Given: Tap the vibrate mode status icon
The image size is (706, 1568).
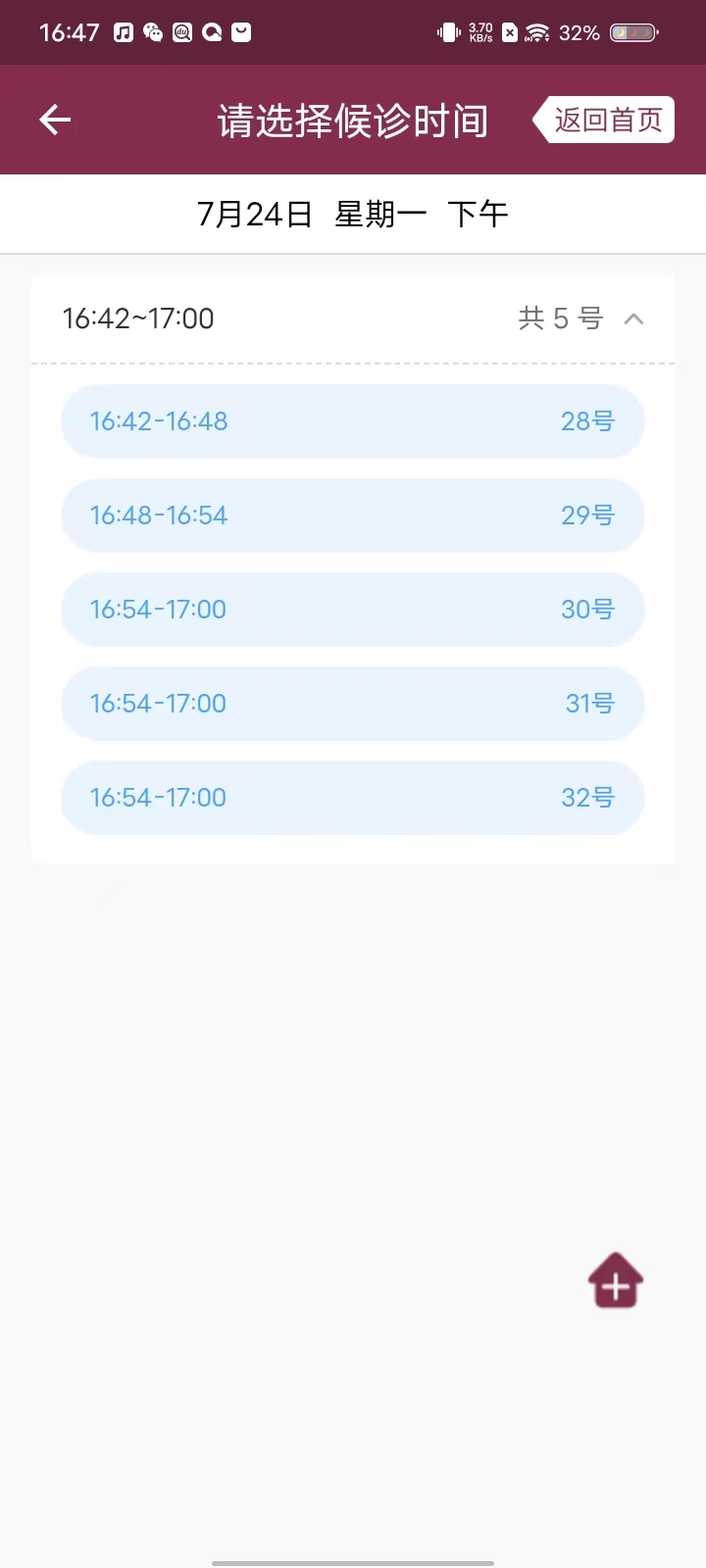Looking at the screenshot, I should (x=446, y=31).
